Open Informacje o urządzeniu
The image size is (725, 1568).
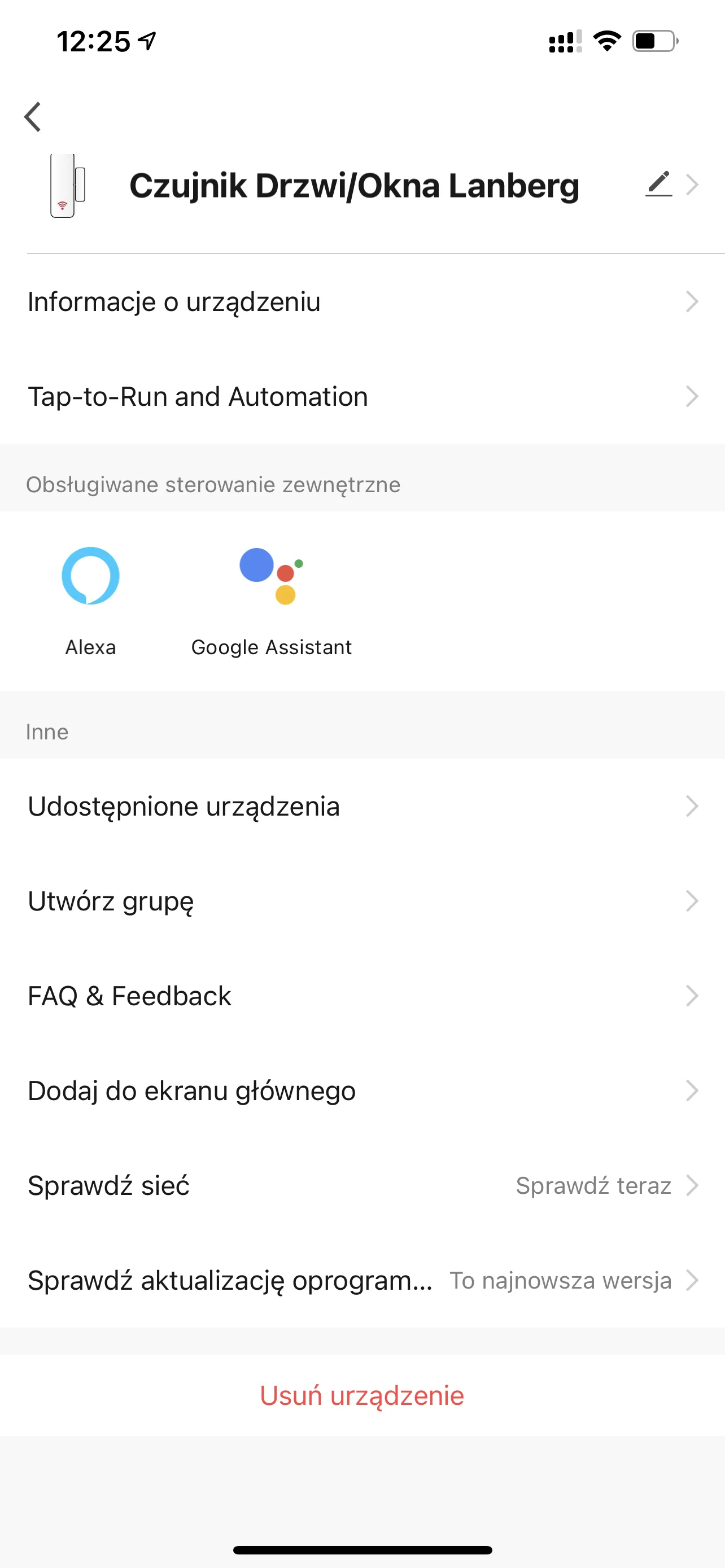pos(362,302)
